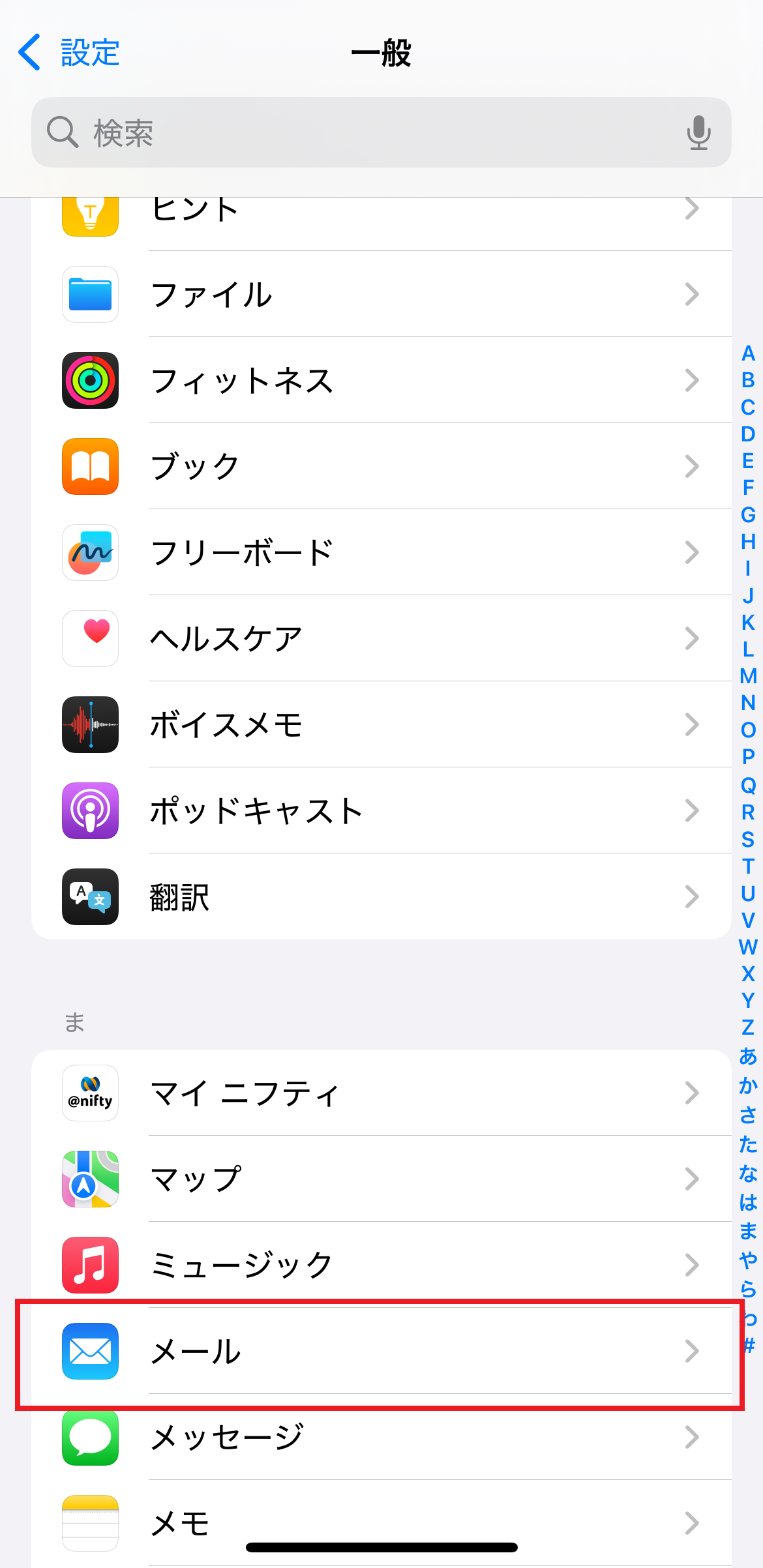Jump to index letter M
Image resolution: width=763 pixels, height=1568 pixels.
pyautogui.click(x=748, y=676)
